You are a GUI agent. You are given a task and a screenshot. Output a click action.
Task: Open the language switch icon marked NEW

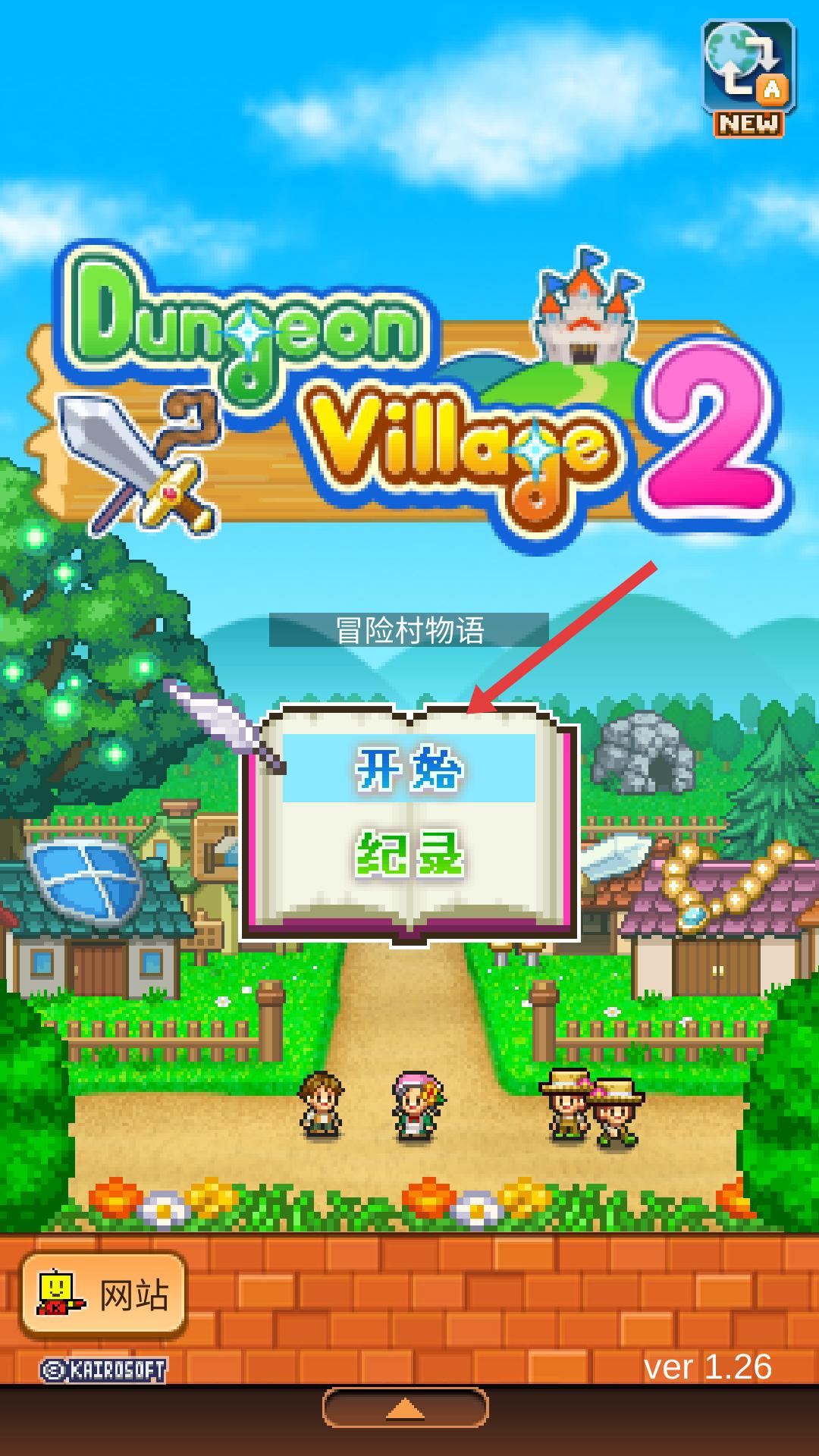[x=748, y=78]
